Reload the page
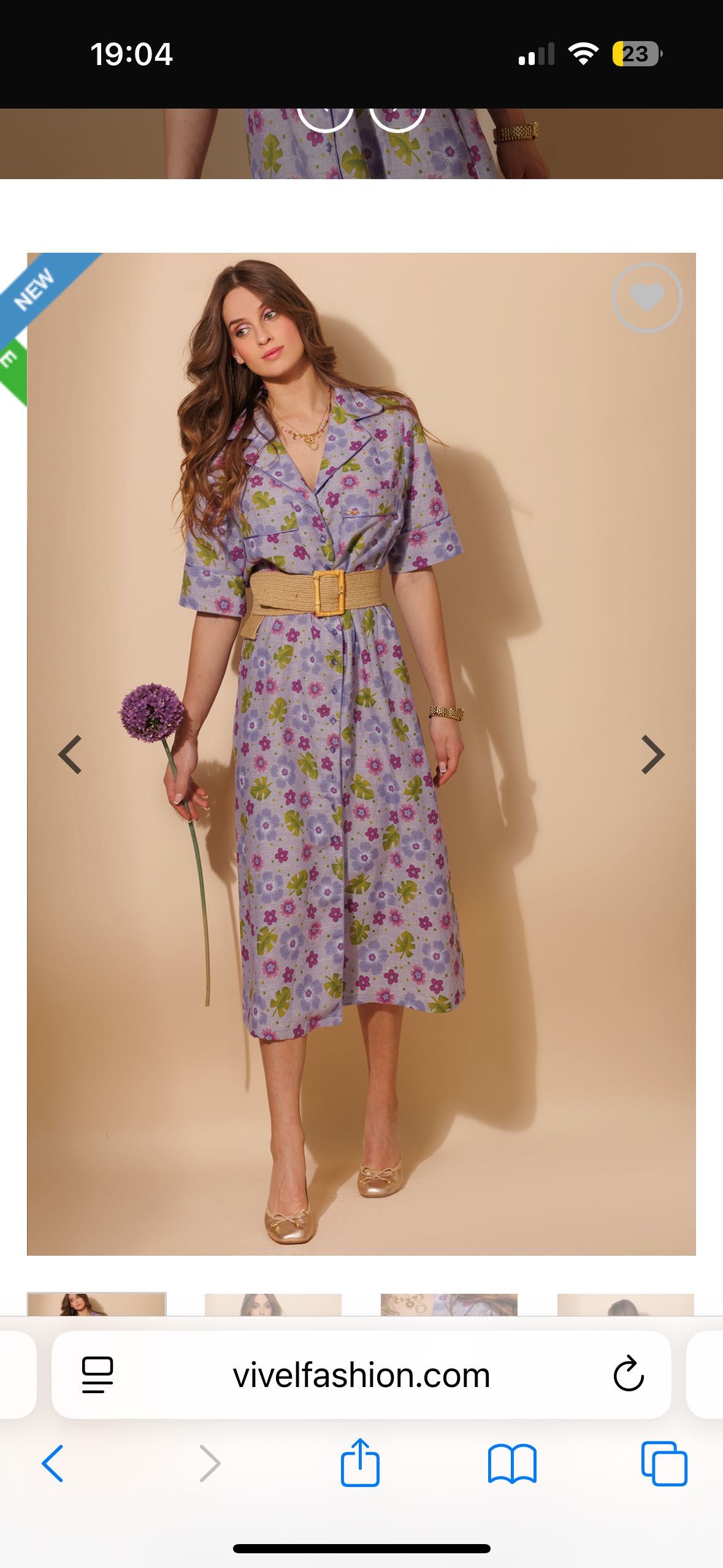The image size is (723, 1568). click(x=629, y=1375)
